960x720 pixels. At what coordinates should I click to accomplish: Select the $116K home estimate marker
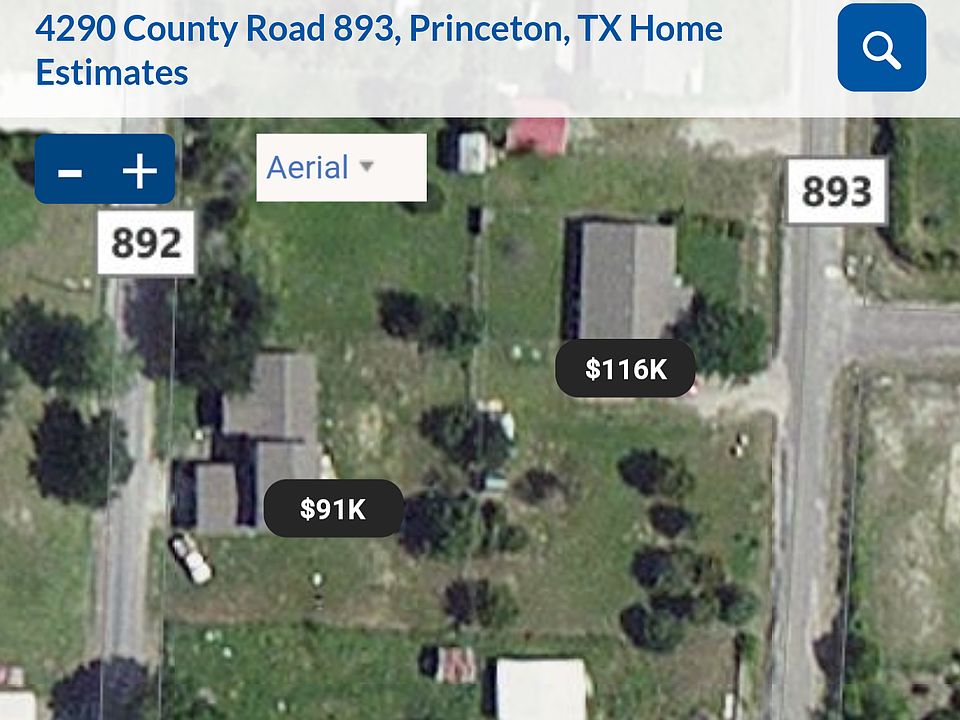(x=625, y=369)
